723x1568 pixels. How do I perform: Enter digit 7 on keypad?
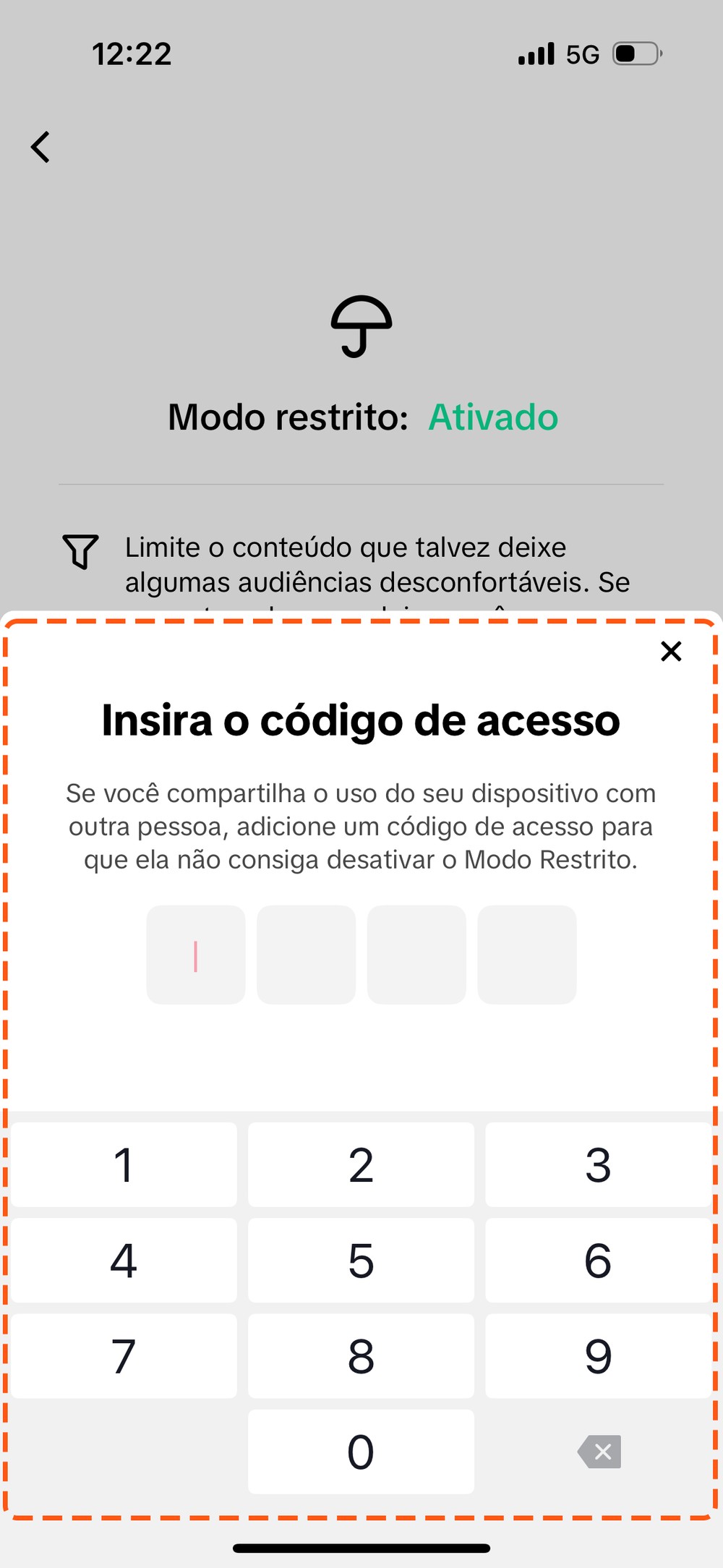[x=124, y=1356]
